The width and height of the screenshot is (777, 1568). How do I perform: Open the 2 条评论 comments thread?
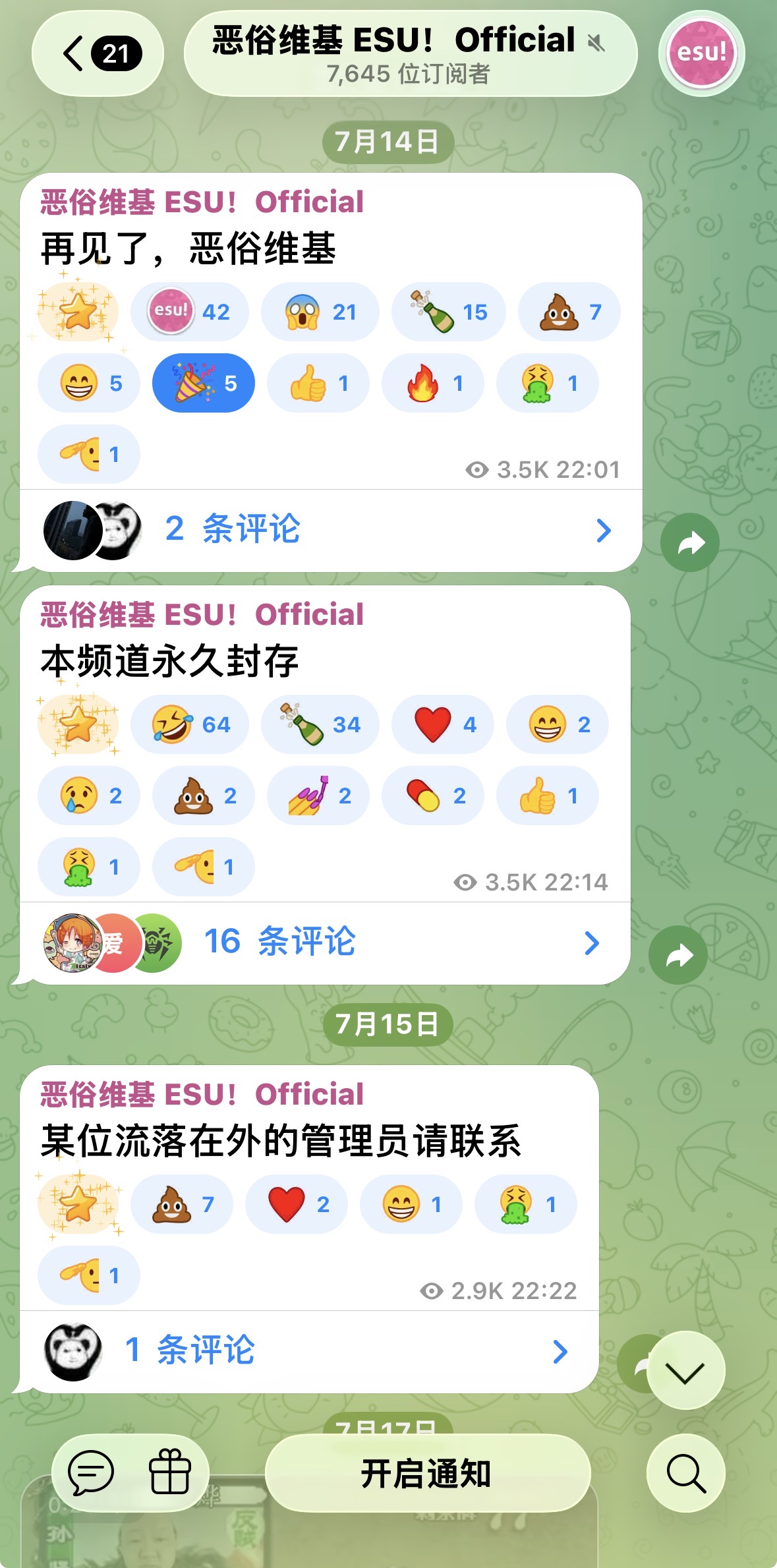331,530
